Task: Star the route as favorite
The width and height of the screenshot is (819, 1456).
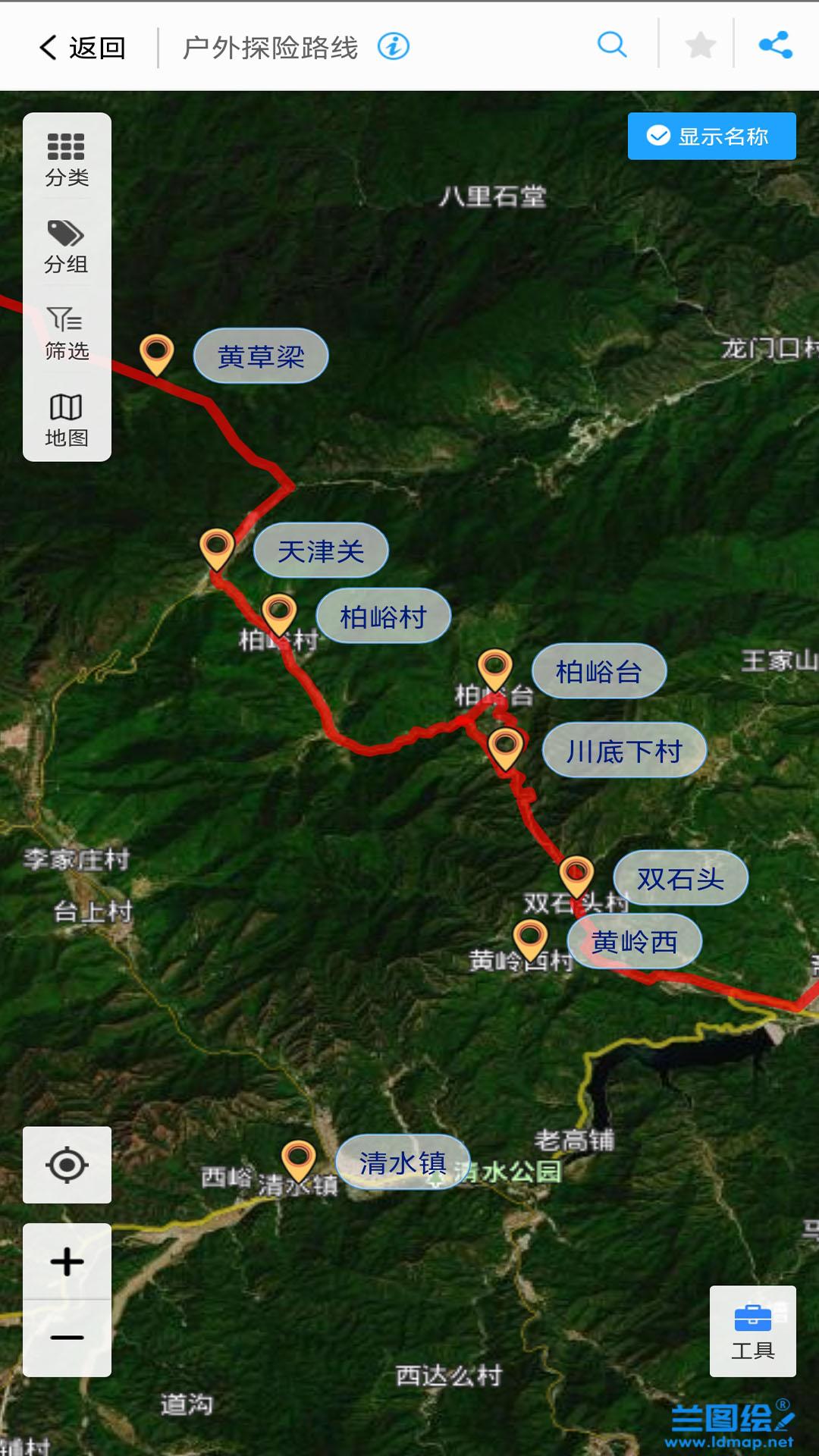Action: pos(698,45)
